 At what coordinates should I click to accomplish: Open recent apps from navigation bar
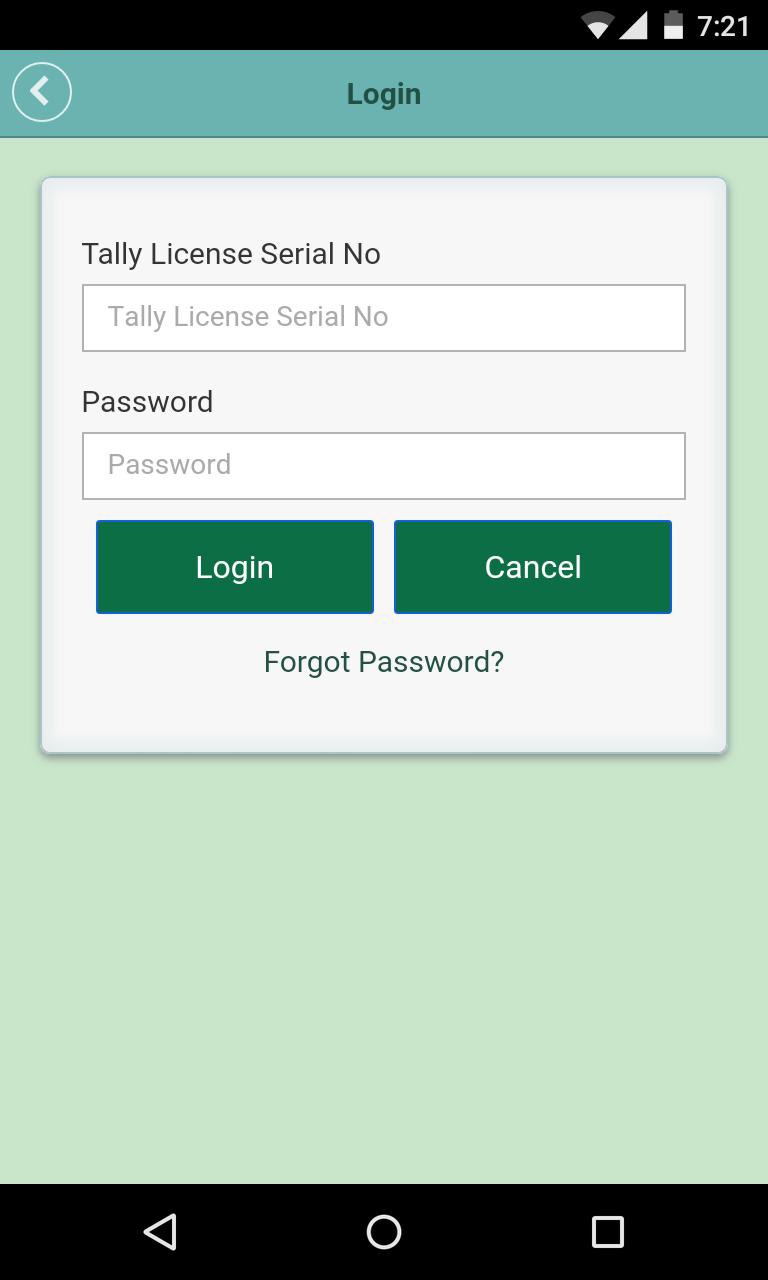point(607,1232)
